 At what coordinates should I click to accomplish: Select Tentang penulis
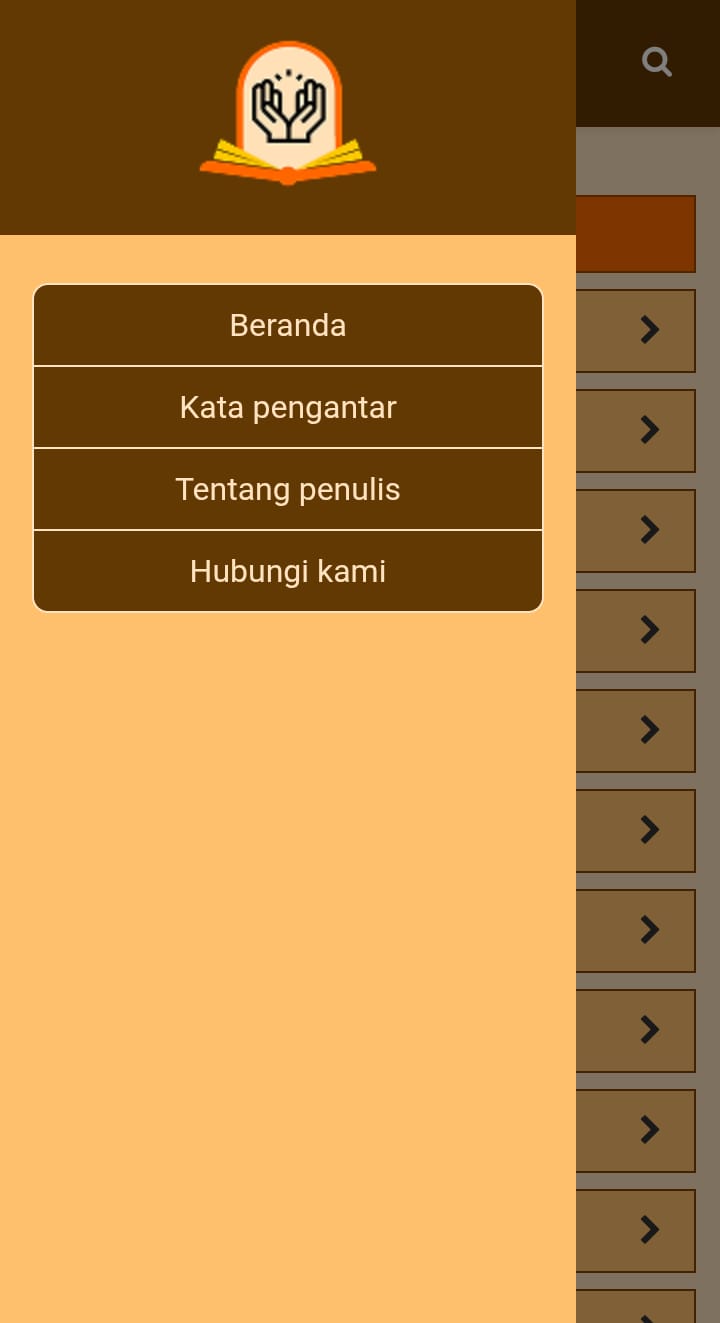click(288, 490)
